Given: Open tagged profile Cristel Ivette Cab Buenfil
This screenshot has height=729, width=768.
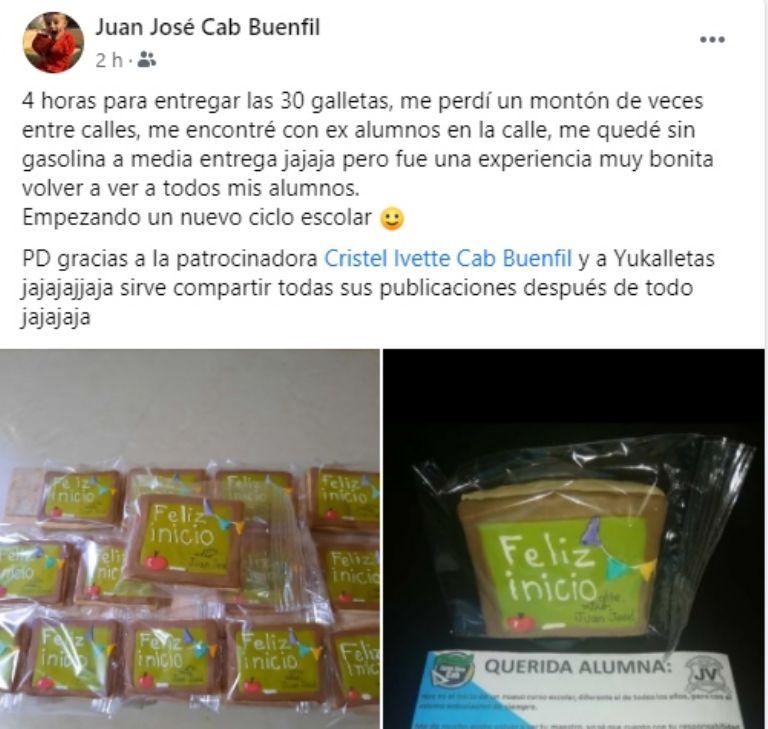Looking at the screenshot, I should [448, 260].
